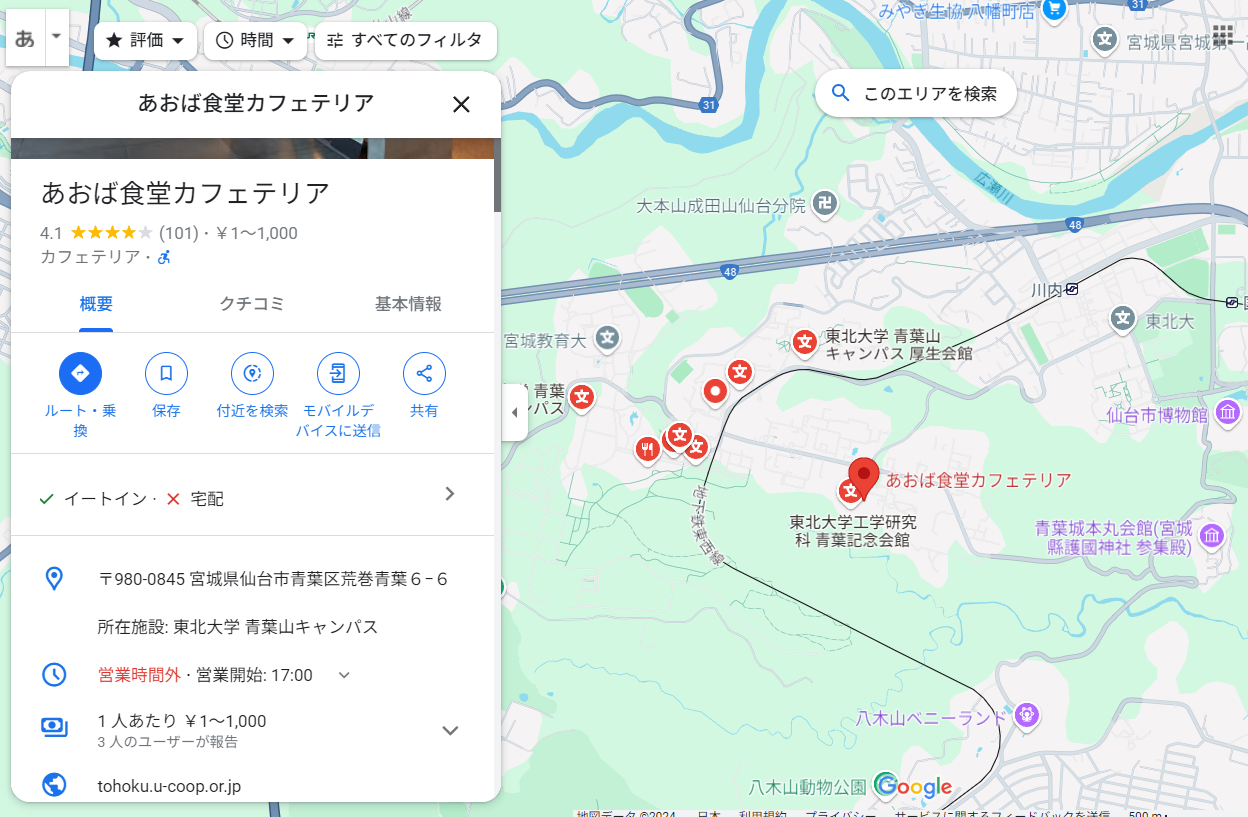Open the Google apps grid
1248x817 pixels.
1222,36
